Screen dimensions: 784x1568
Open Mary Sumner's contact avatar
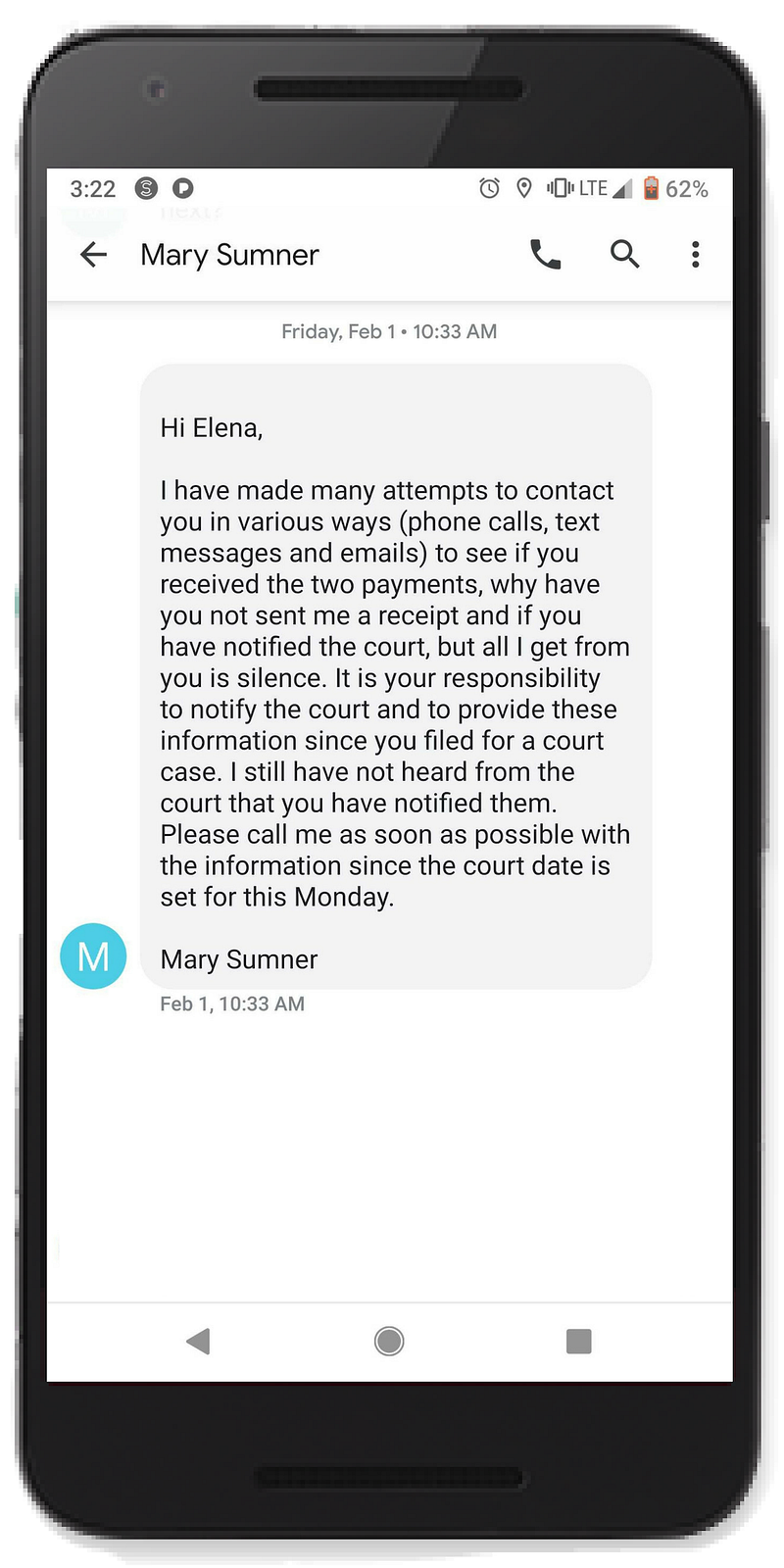click(93, 955)
